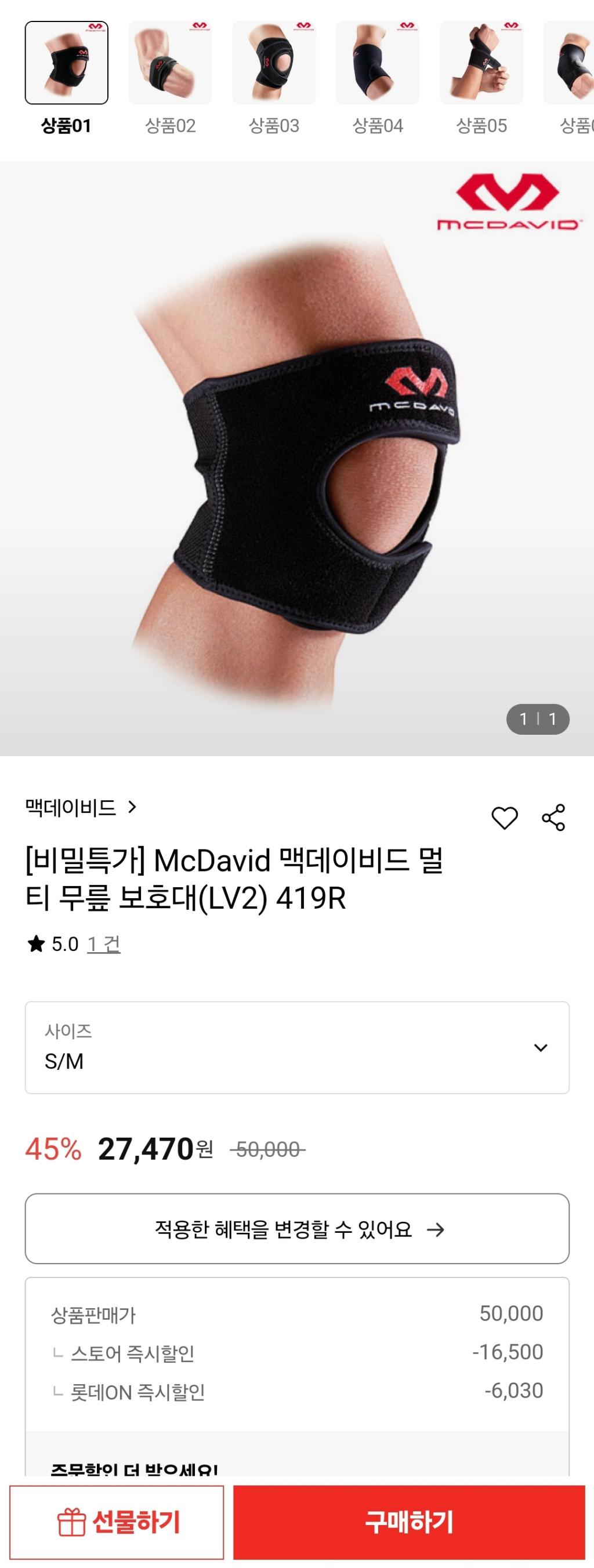Add product to wishlist with heart icon
The height and width of the screenshot is (1568, 594).
click(x=504, y=818)
